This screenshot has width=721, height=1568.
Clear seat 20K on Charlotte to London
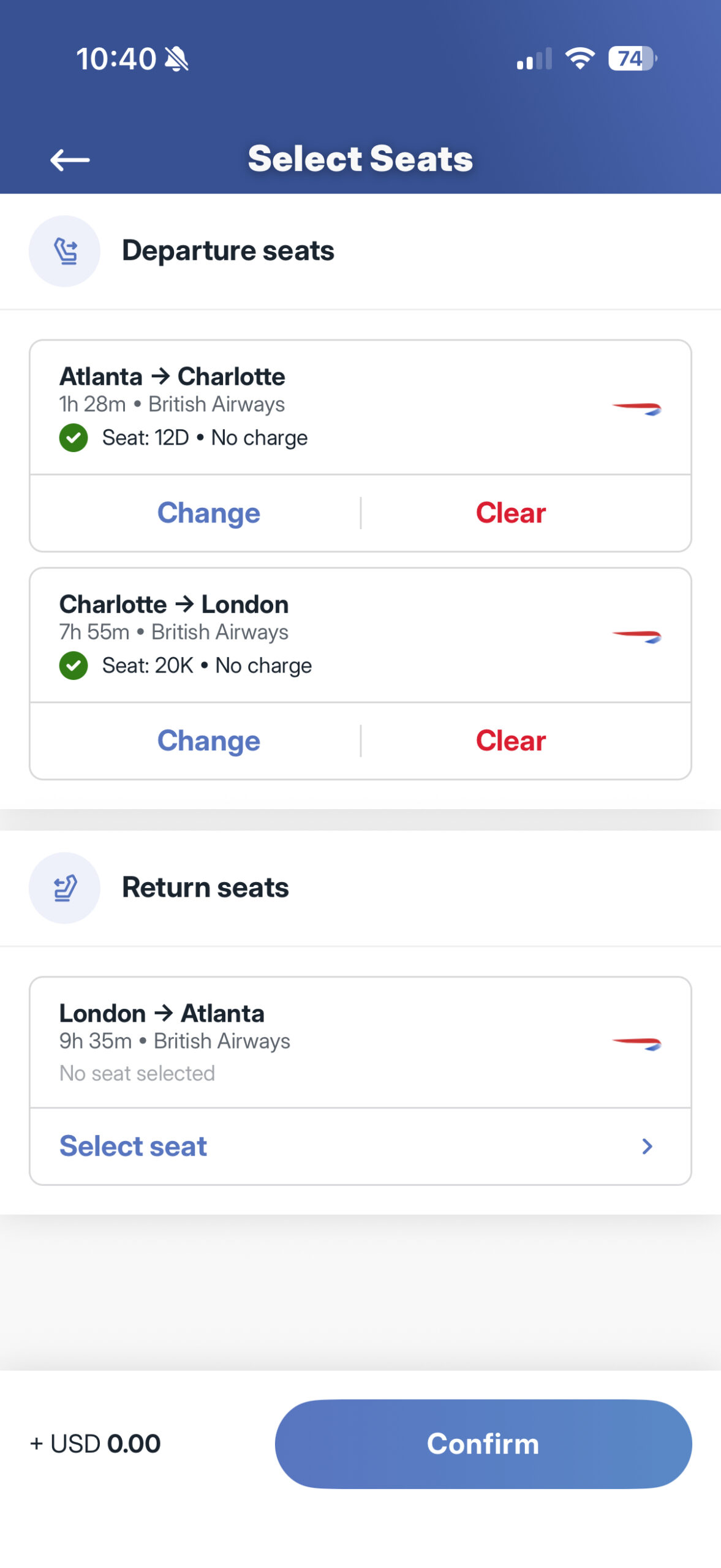pyautogui.click(x=511, y=741)
